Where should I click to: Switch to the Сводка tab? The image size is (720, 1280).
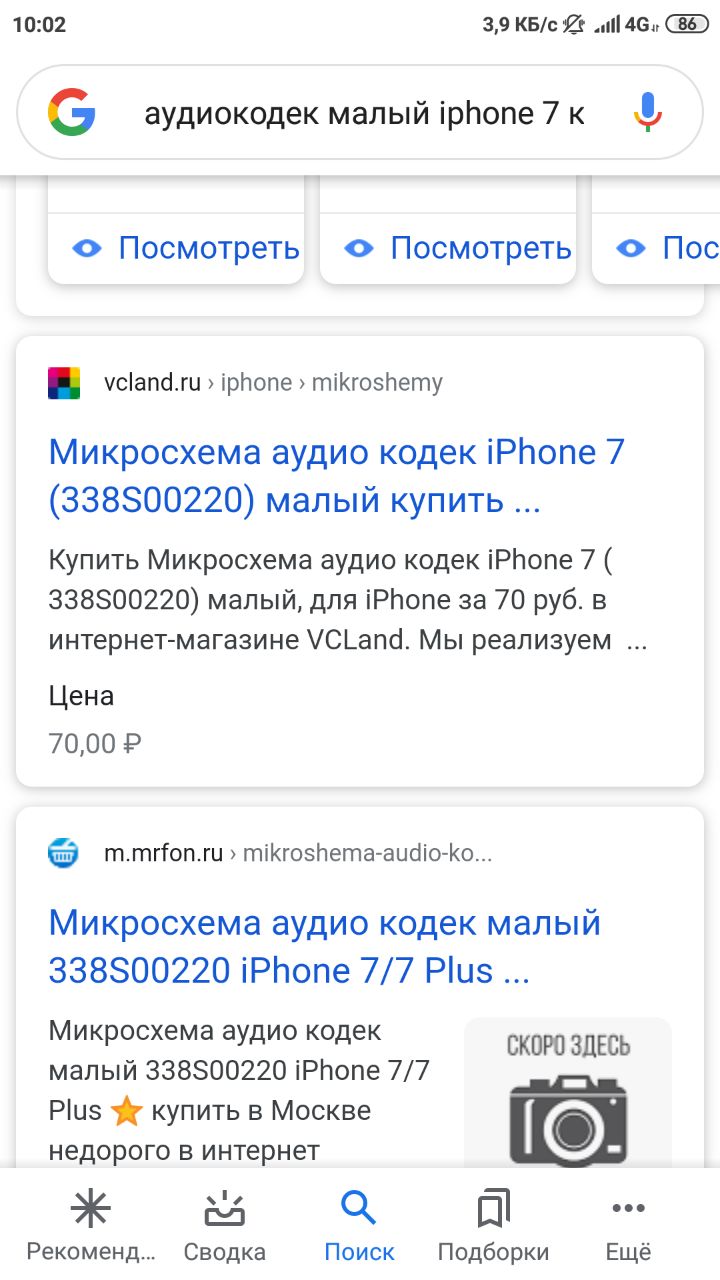point(225,1226)
